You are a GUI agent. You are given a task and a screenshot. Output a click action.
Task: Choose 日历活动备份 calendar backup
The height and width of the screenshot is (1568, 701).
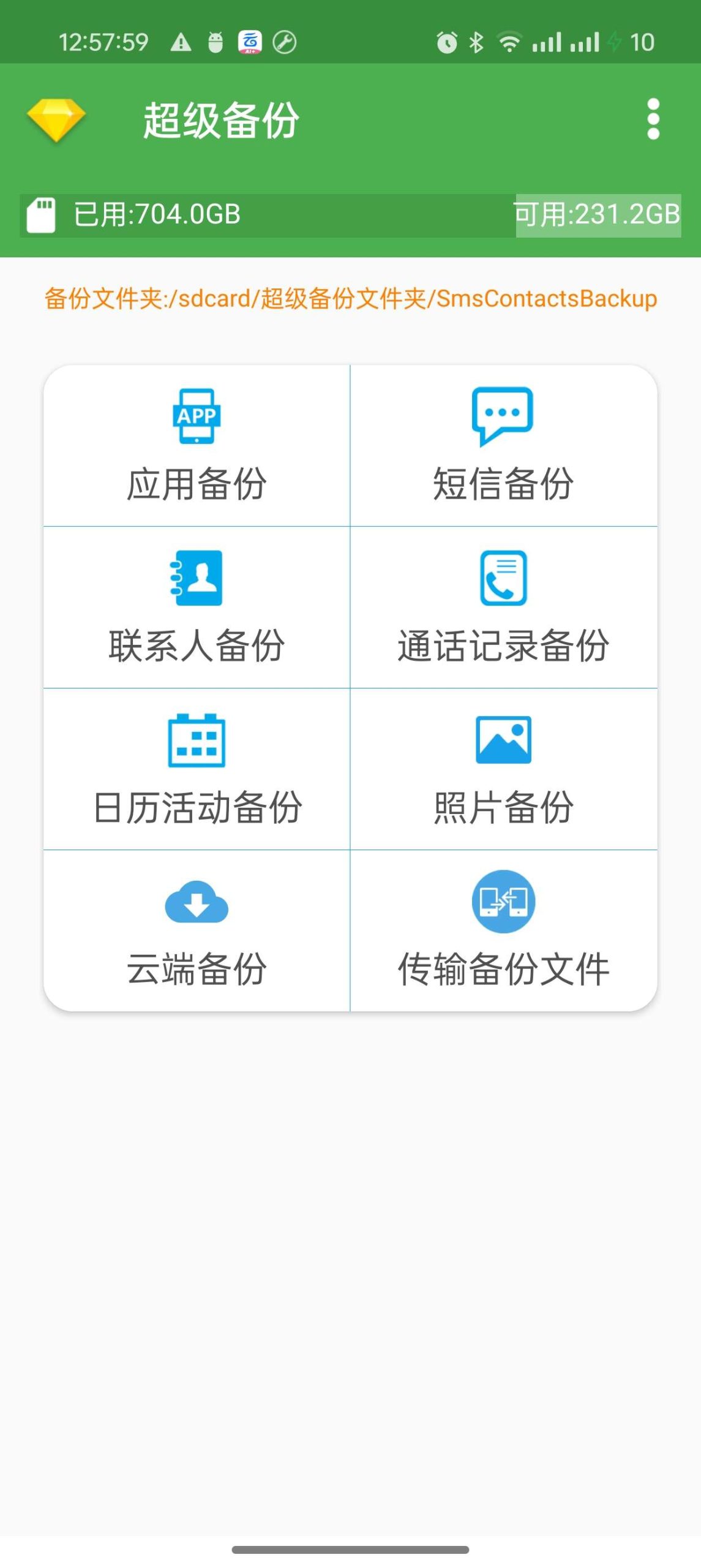coord(197,769)
